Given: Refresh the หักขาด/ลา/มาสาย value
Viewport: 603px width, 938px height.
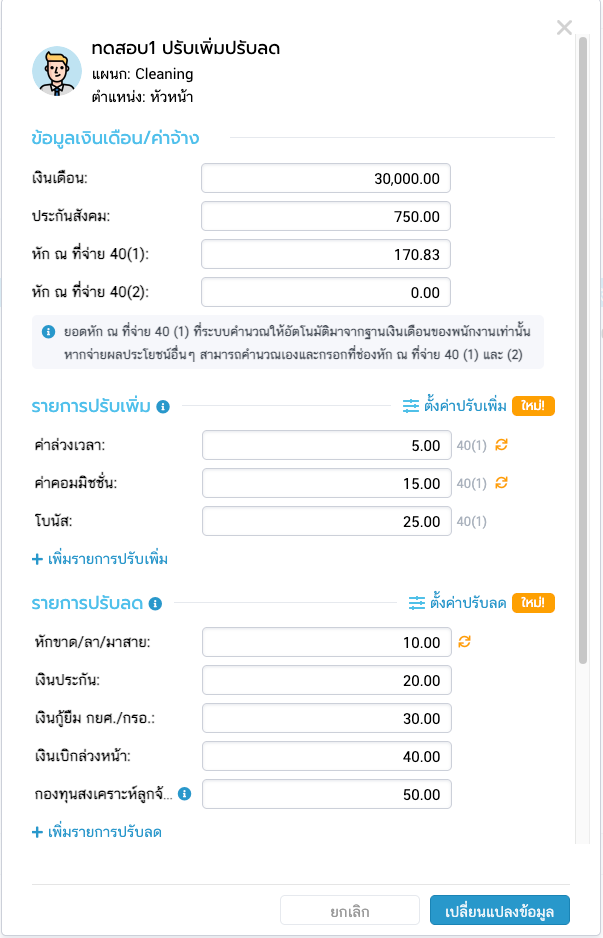Looking at the screenshot, I should 464,642.
